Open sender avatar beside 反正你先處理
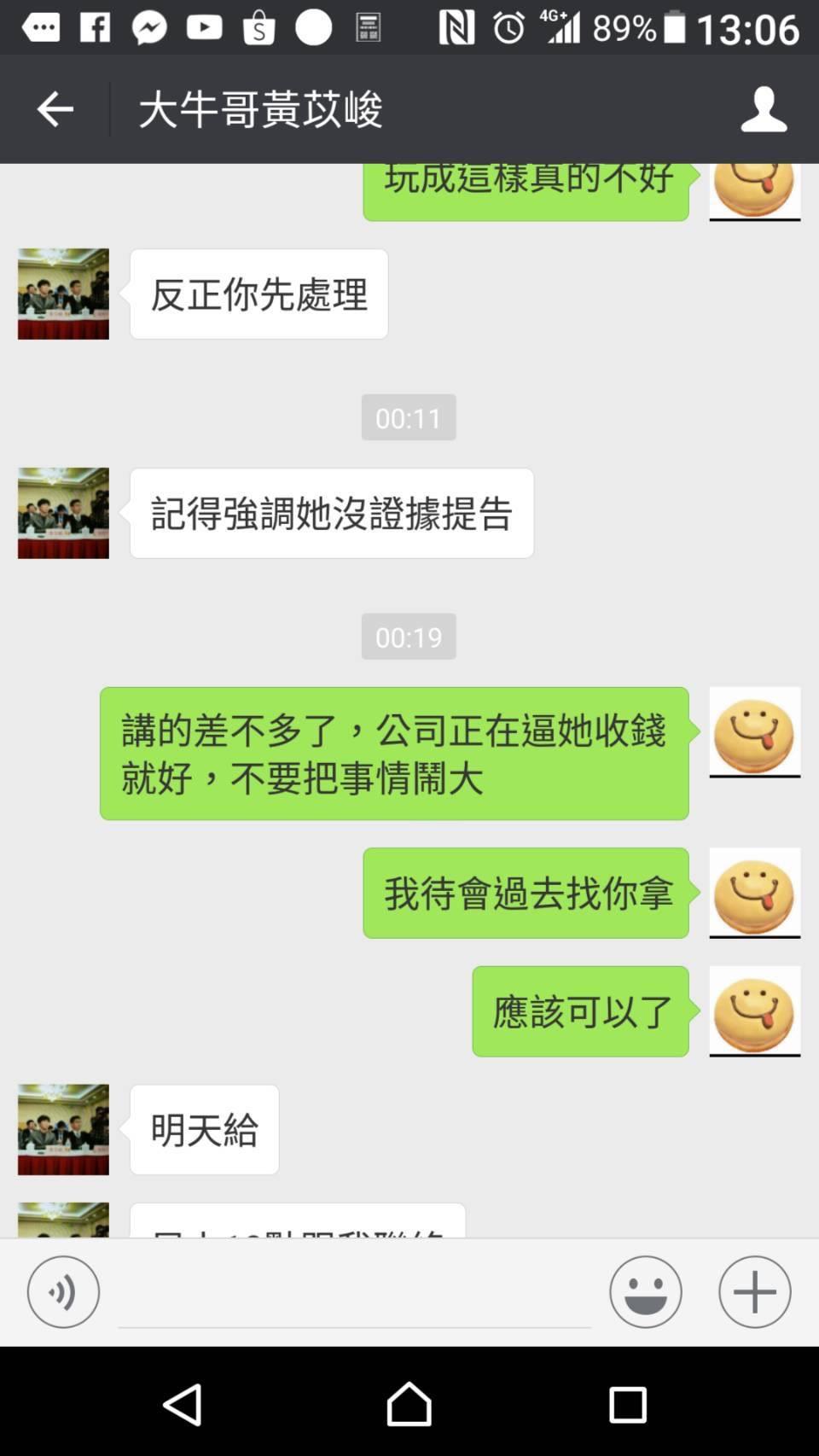819x1456 pixels. 63,294
